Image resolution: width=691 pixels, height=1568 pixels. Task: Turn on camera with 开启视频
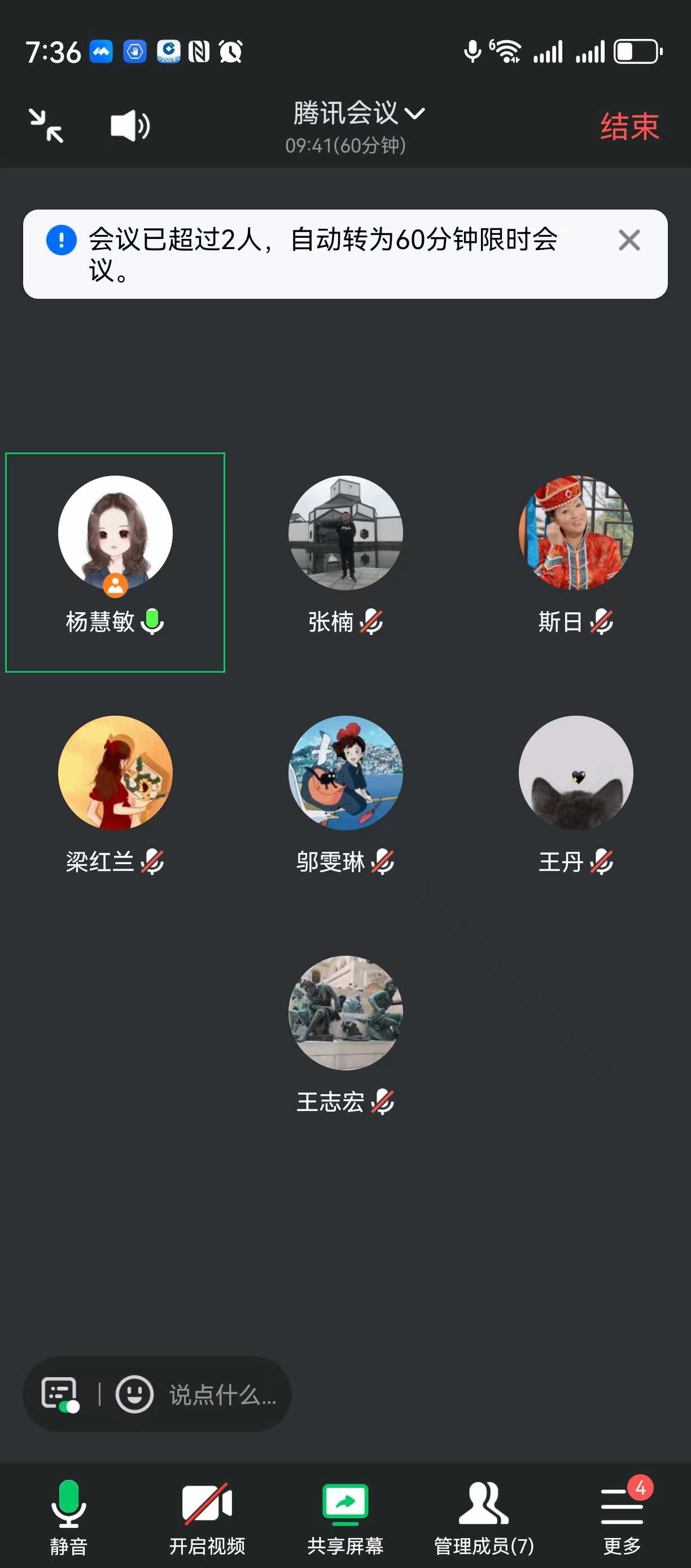(x=207, y=1517)
